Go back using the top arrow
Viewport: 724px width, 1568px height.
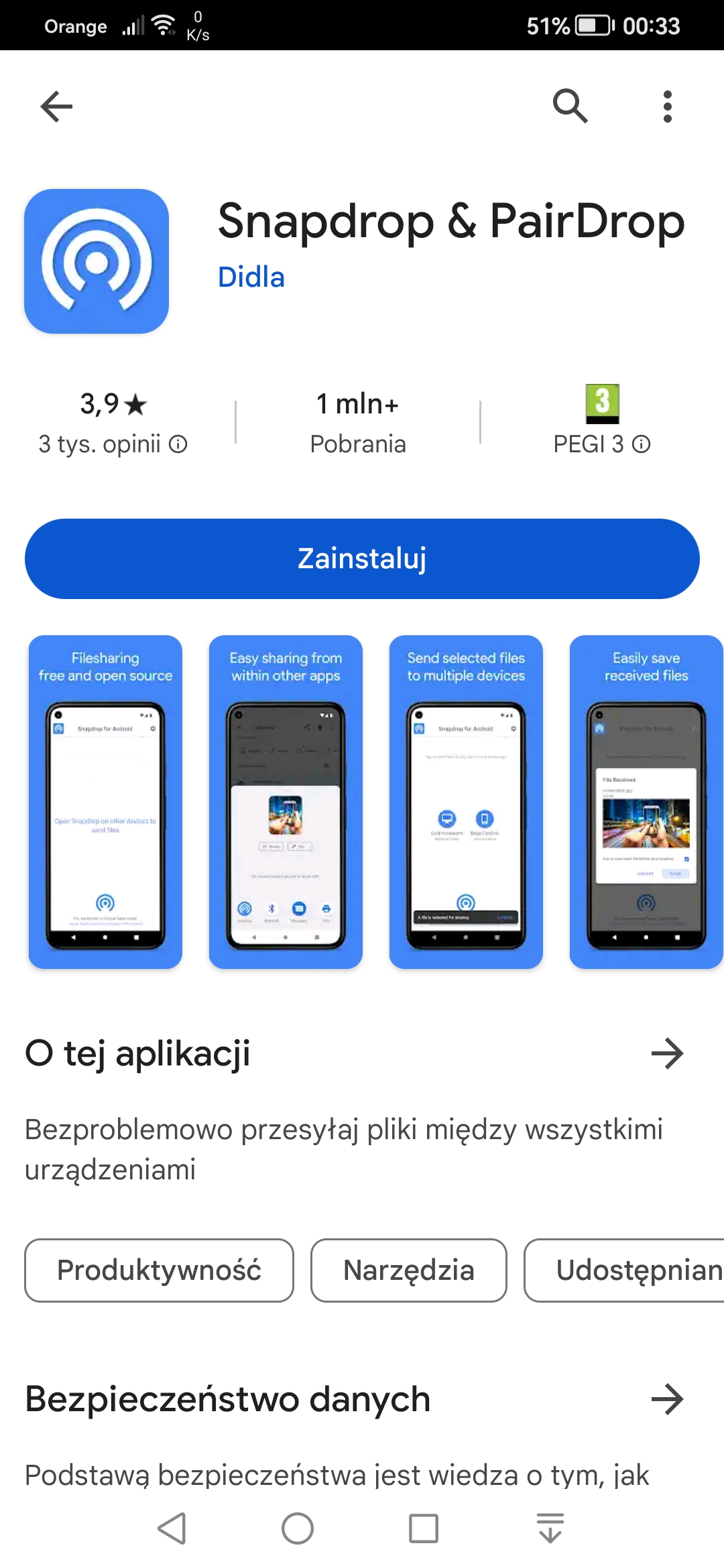click(56, 106)
